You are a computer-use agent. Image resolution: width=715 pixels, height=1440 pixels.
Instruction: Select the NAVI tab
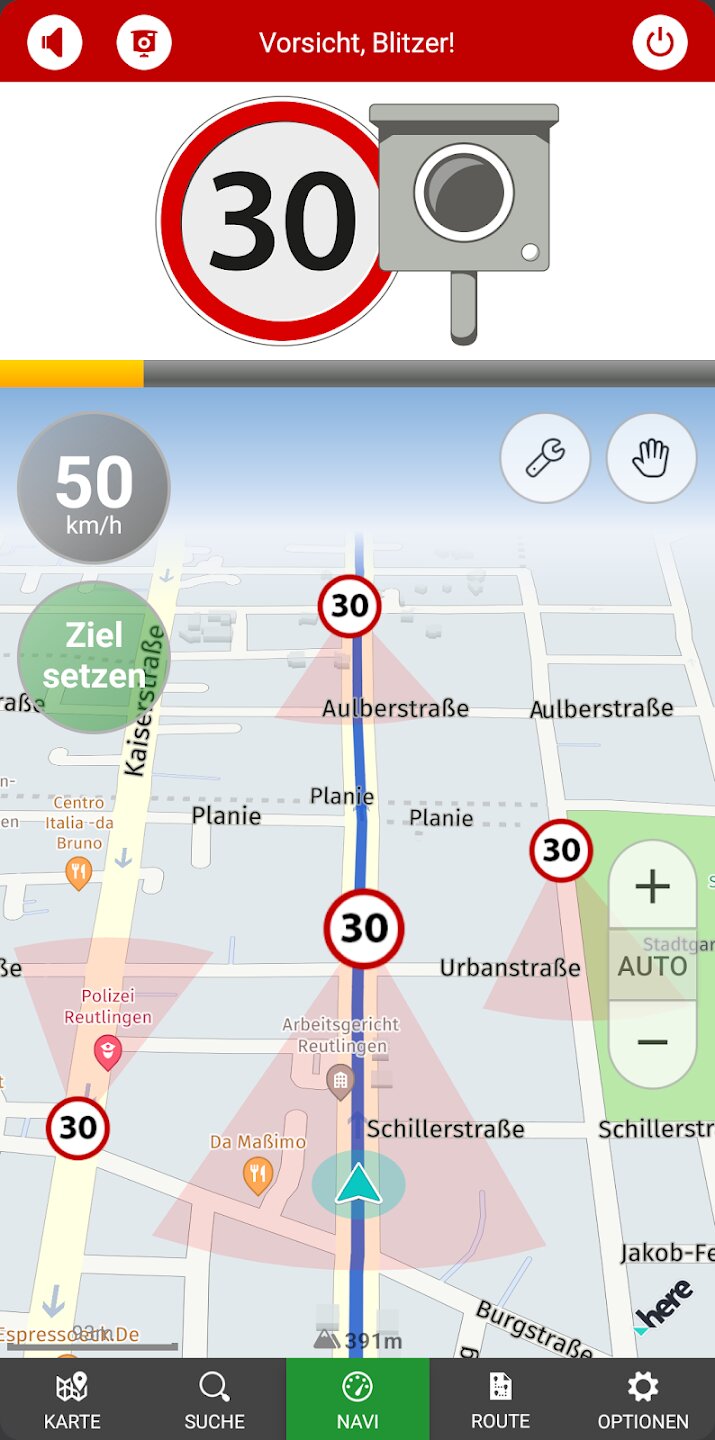pos(357,1400)
